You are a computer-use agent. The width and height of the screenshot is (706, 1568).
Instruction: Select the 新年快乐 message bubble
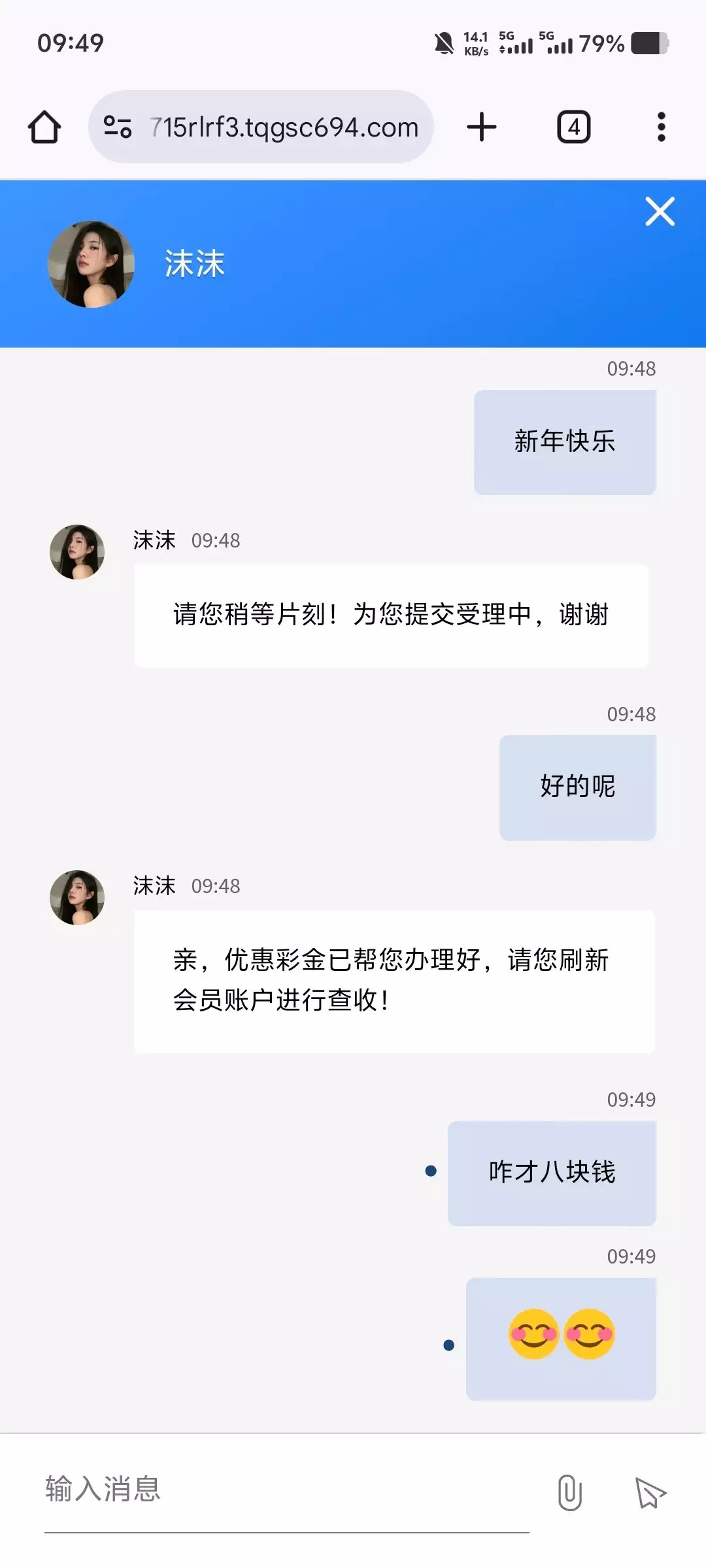click(x=564, y=441)
